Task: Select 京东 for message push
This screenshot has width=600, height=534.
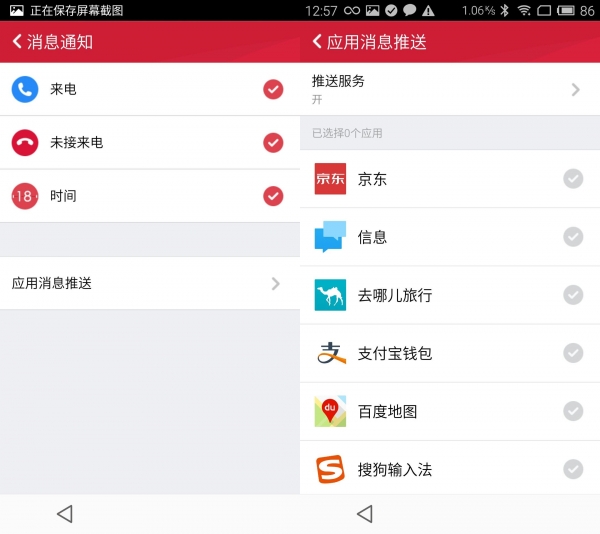Action: tap(573, 179)
